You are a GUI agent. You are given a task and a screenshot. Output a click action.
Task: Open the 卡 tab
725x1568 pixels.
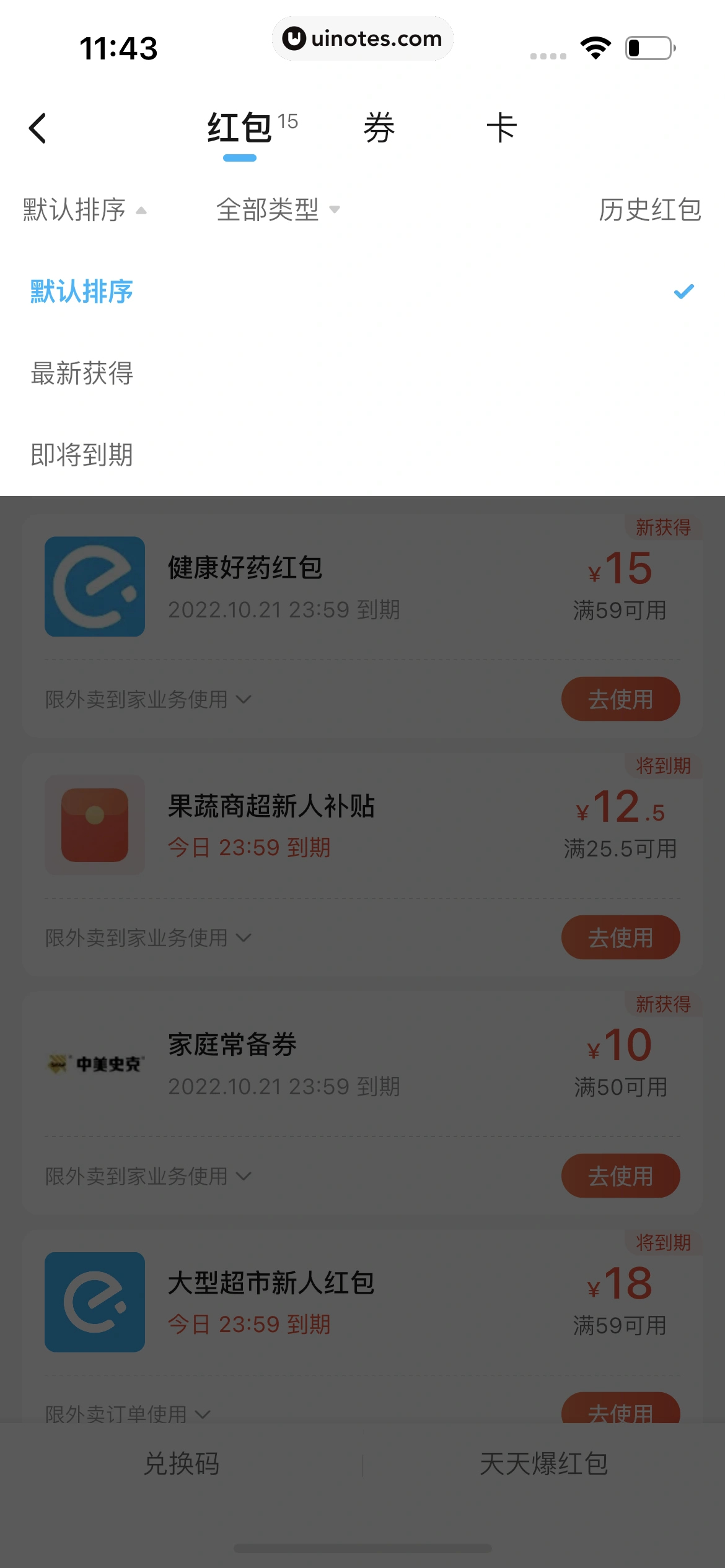(501, 127)
